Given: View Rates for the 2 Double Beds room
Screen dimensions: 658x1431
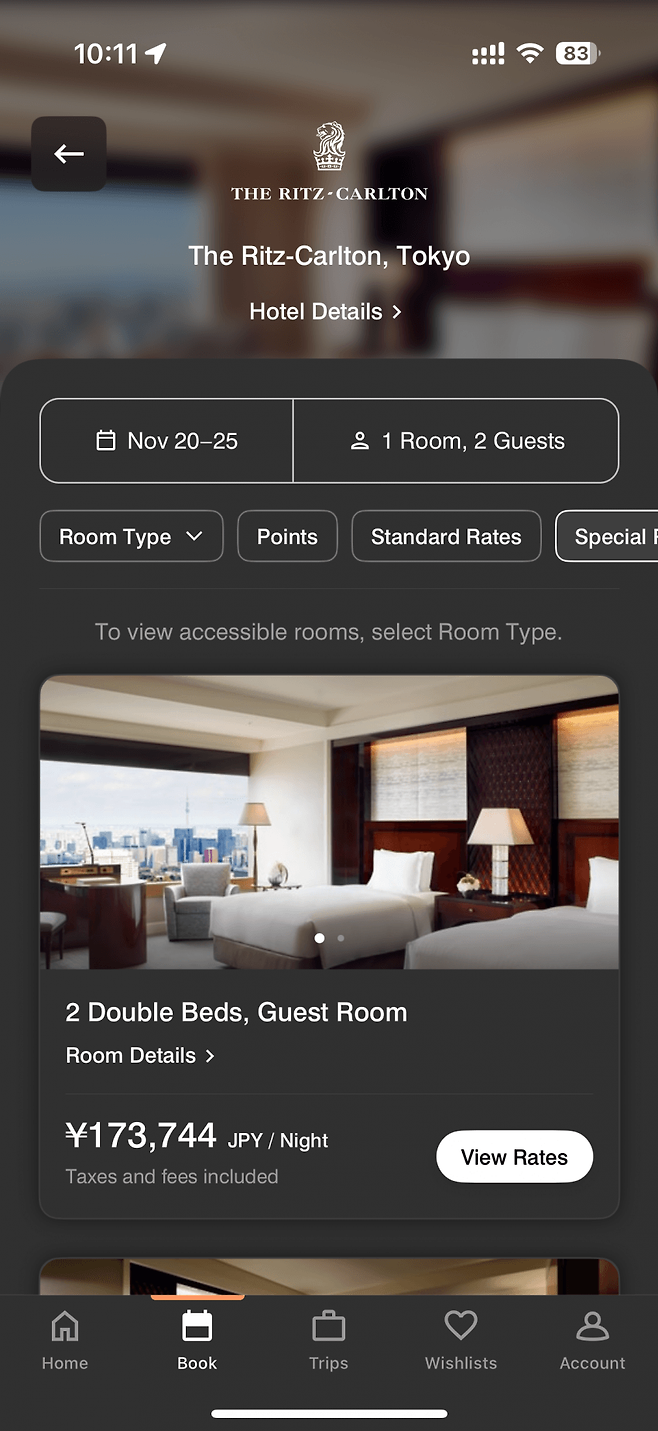Looking at the screenshot, I should [514, 1157].
